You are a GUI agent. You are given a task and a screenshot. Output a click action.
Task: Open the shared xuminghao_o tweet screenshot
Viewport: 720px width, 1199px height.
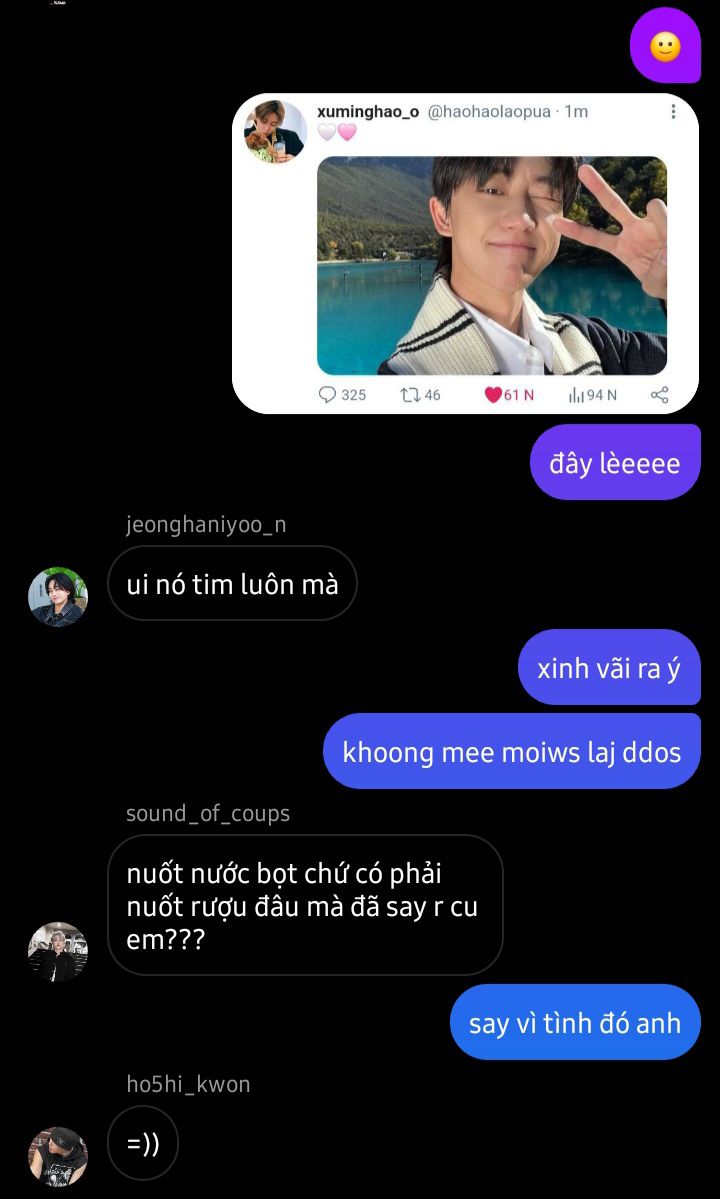click(x=465, y=254)
